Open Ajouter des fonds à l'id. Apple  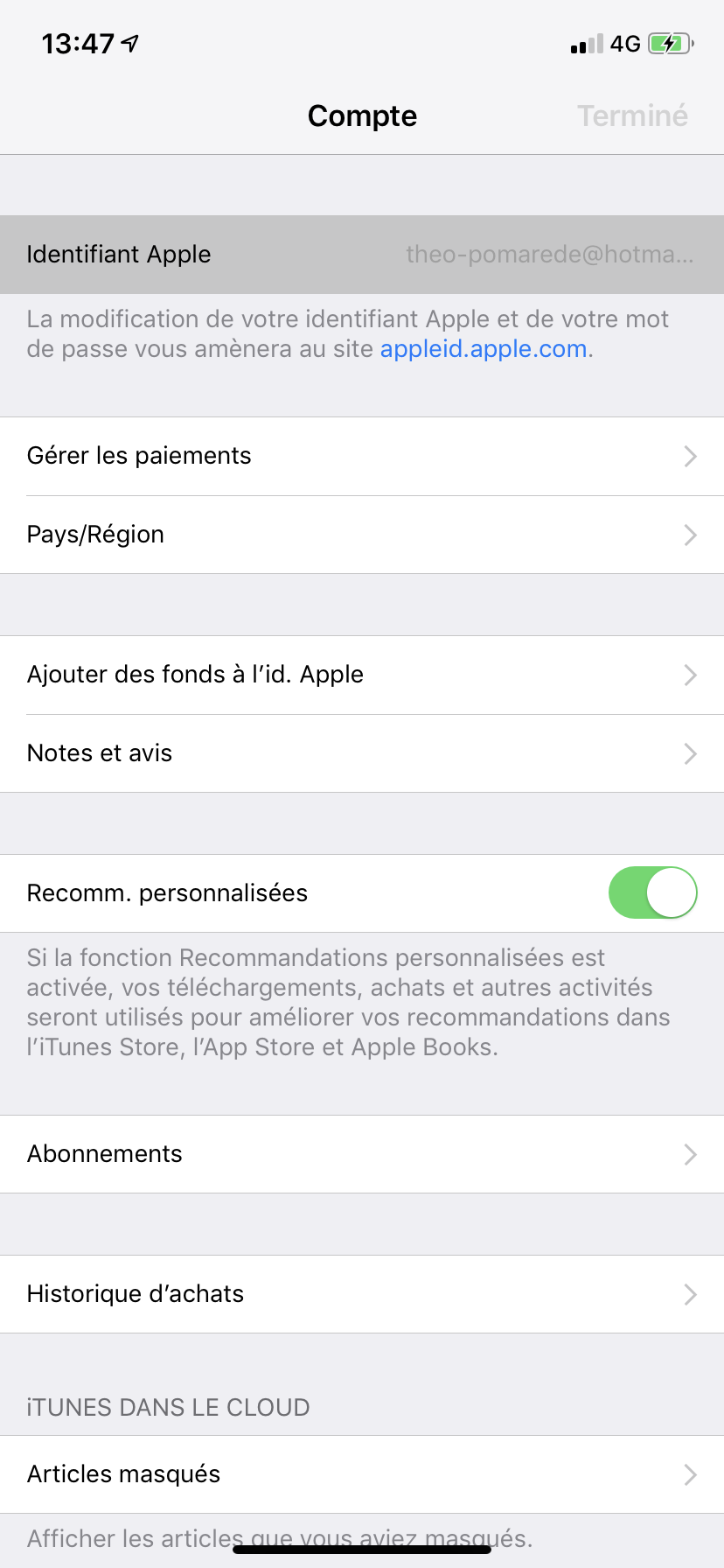pos(362,675)
